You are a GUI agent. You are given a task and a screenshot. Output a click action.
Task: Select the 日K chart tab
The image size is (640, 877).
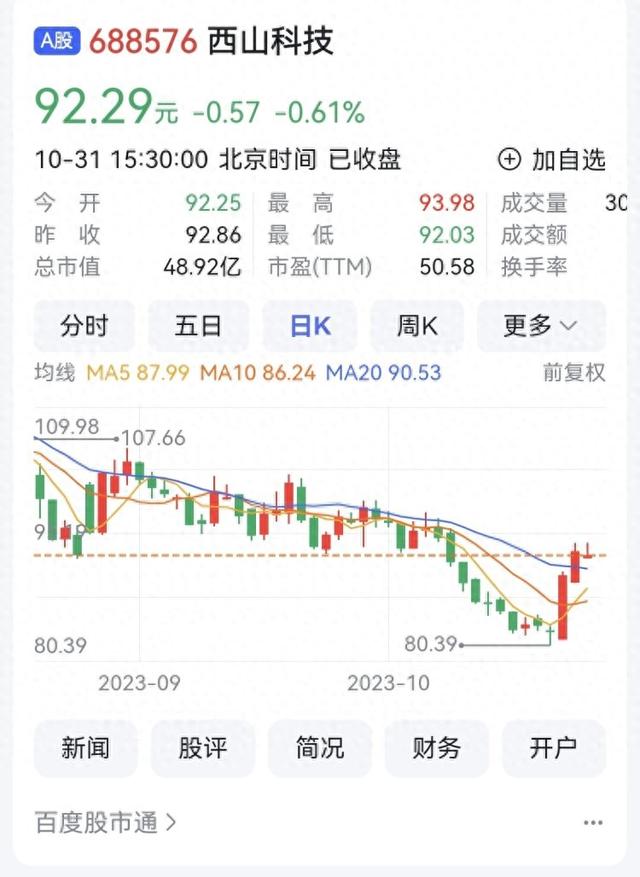coord(309,326)
